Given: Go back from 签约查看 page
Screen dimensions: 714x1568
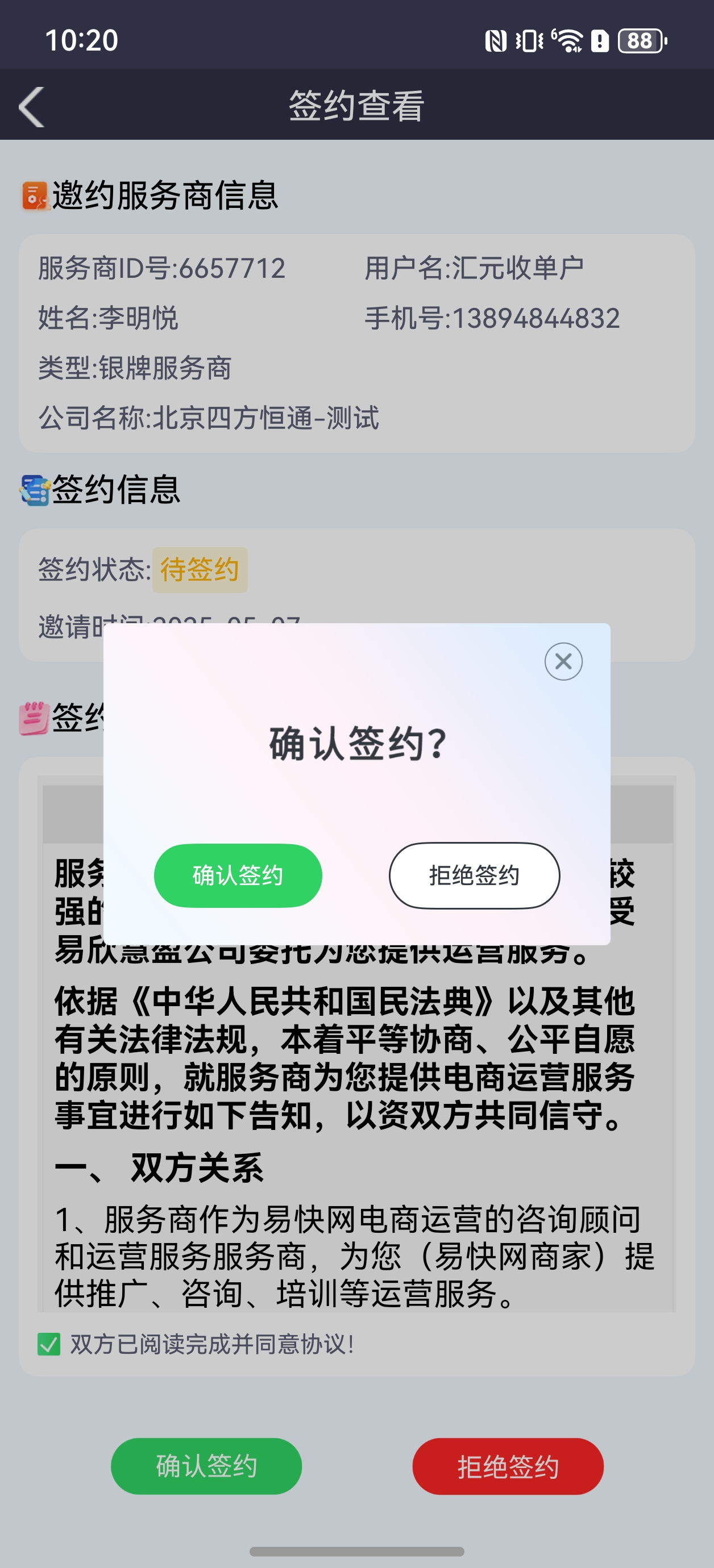Looking at the screenshot, I should (32, 107).
